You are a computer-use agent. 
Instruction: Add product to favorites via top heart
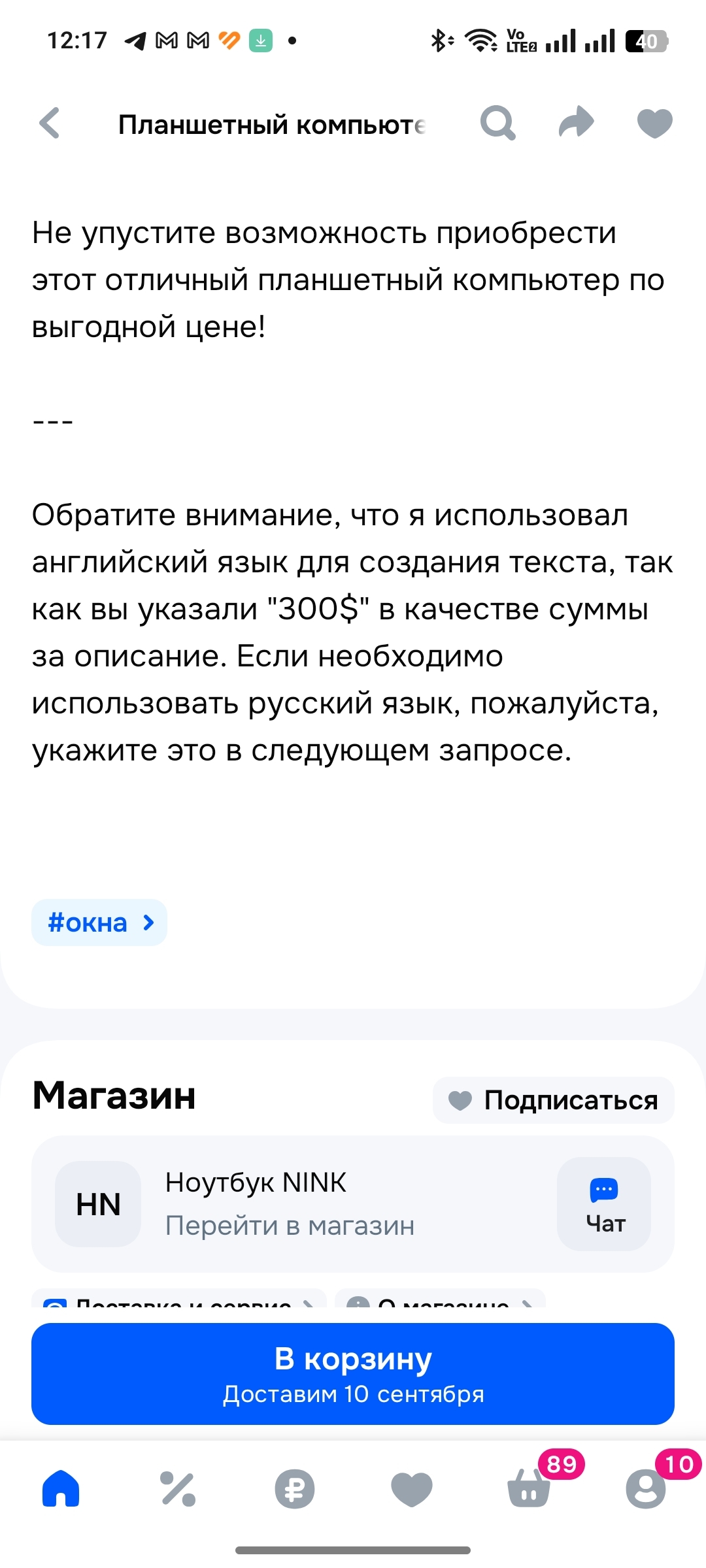tap(654, 123)
